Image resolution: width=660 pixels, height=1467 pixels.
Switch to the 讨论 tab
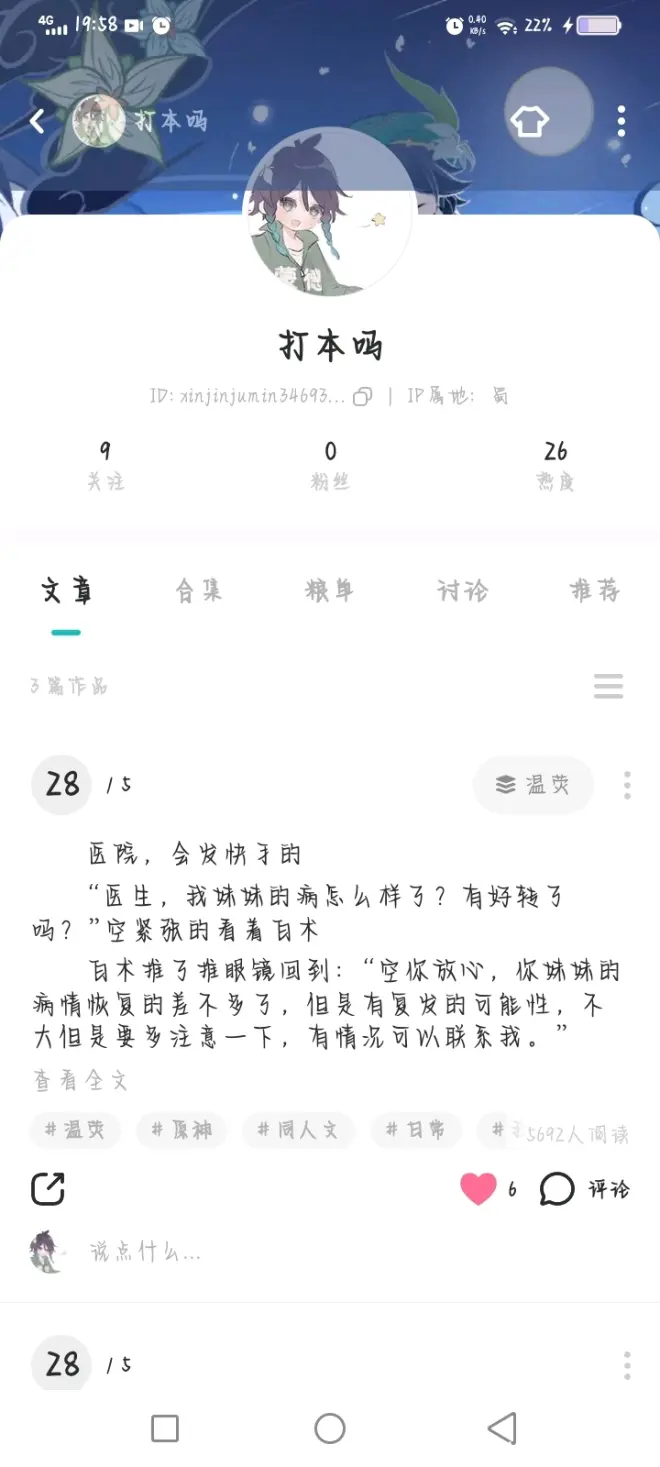point(462,591)
